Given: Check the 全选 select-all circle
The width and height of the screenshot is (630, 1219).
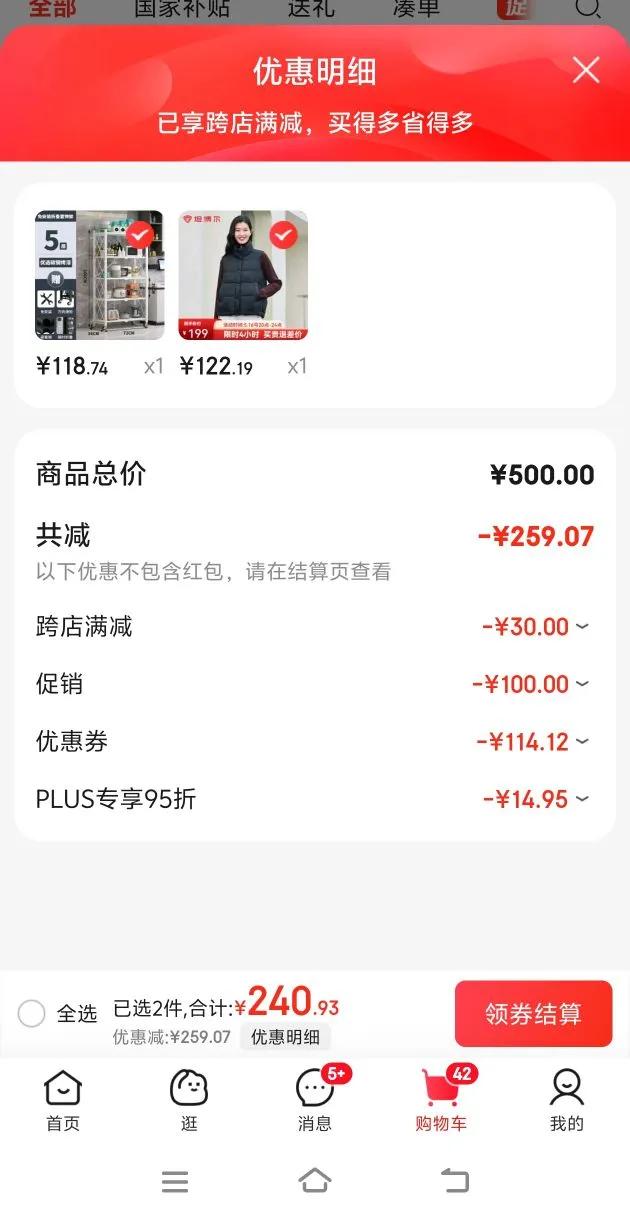Looking at the screenshot, I should 32,1013.
